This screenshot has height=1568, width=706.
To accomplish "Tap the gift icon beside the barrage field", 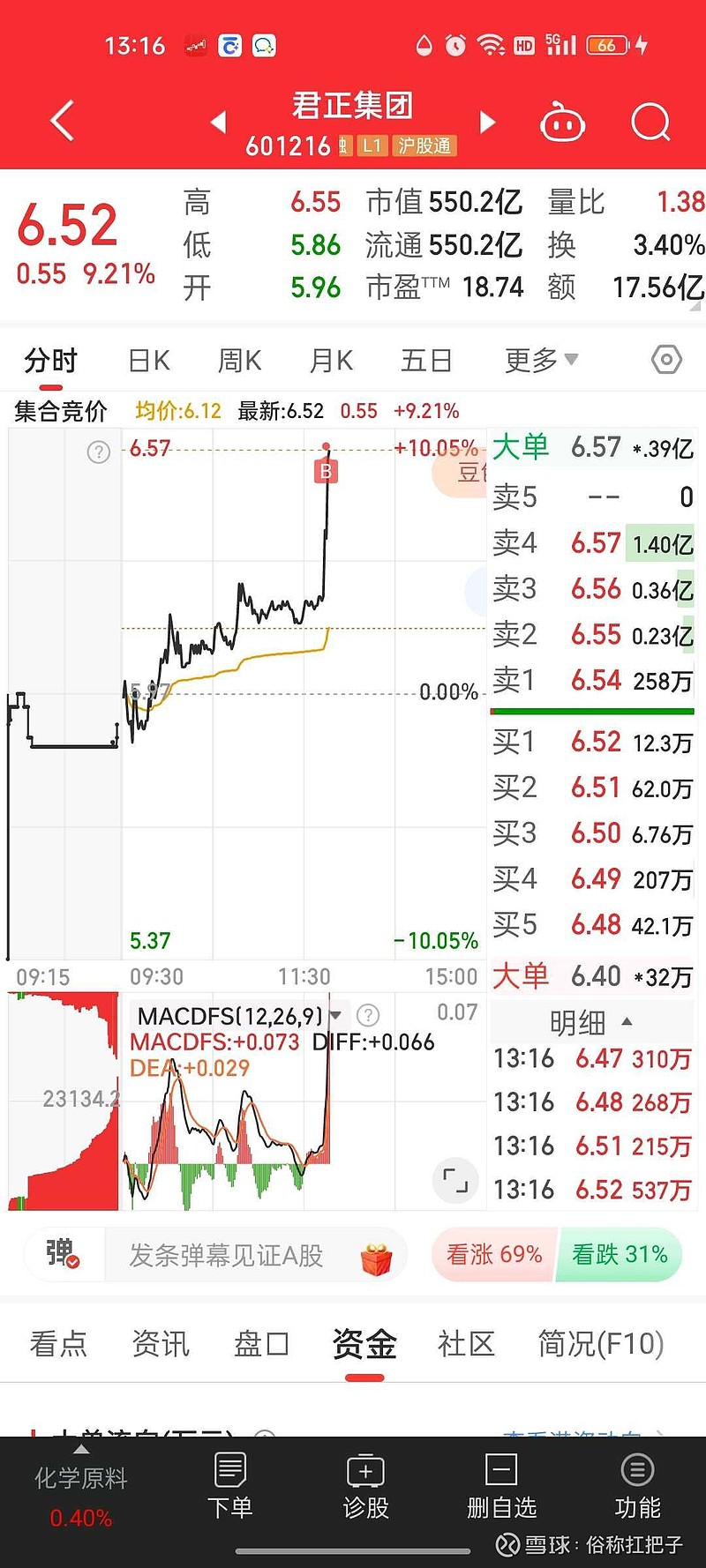I will 378,1255.
